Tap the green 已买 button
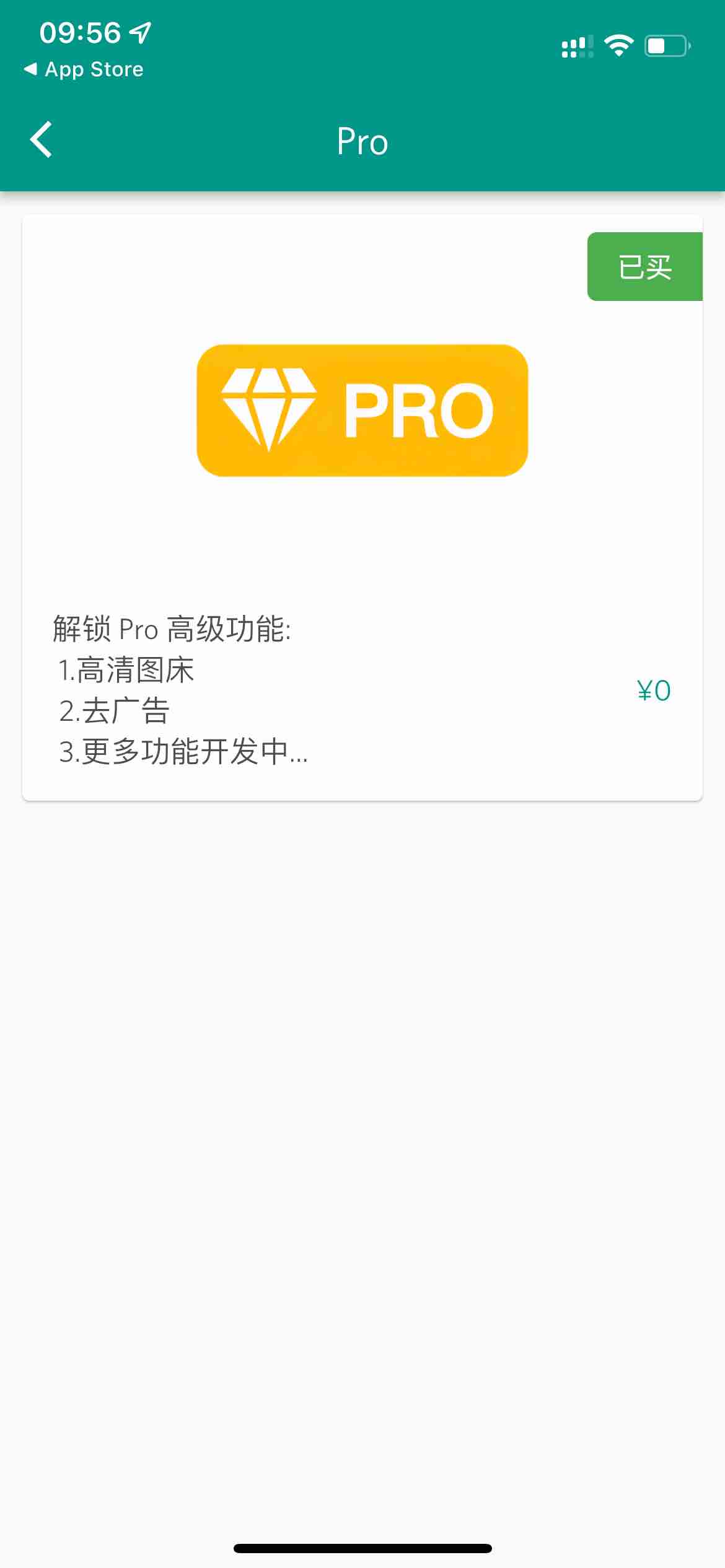This screenshot has height=1568, width=725. click(644, 267)
